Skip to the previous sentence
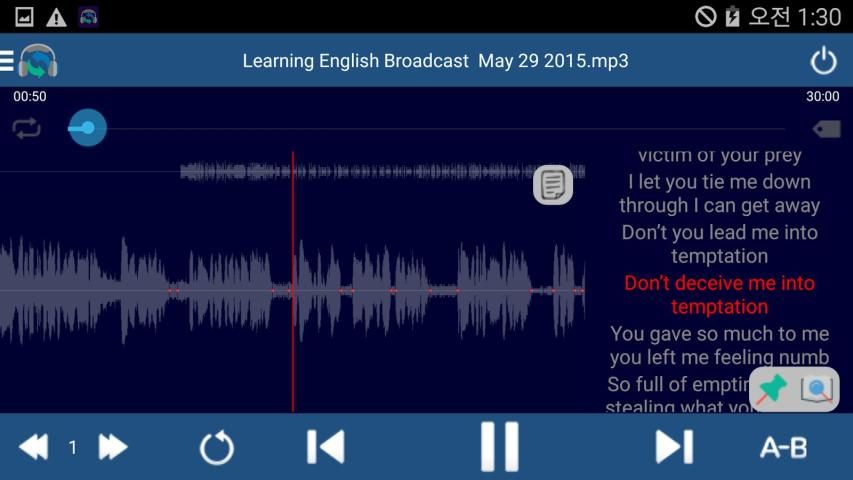The image size is (853, 480). (x=326, y=447)
